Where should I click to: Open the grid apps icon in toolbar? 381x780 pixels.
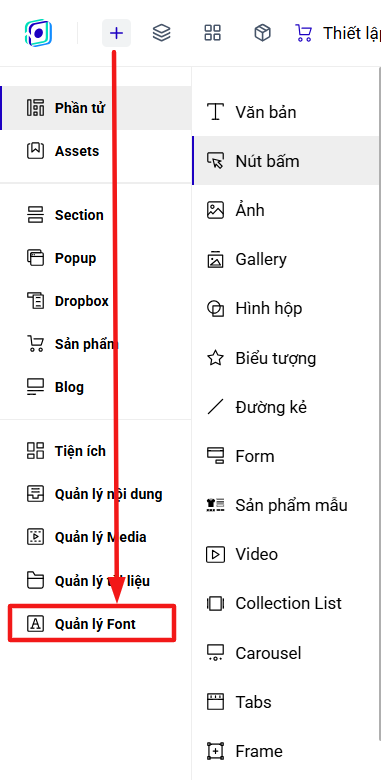point(212,33)
